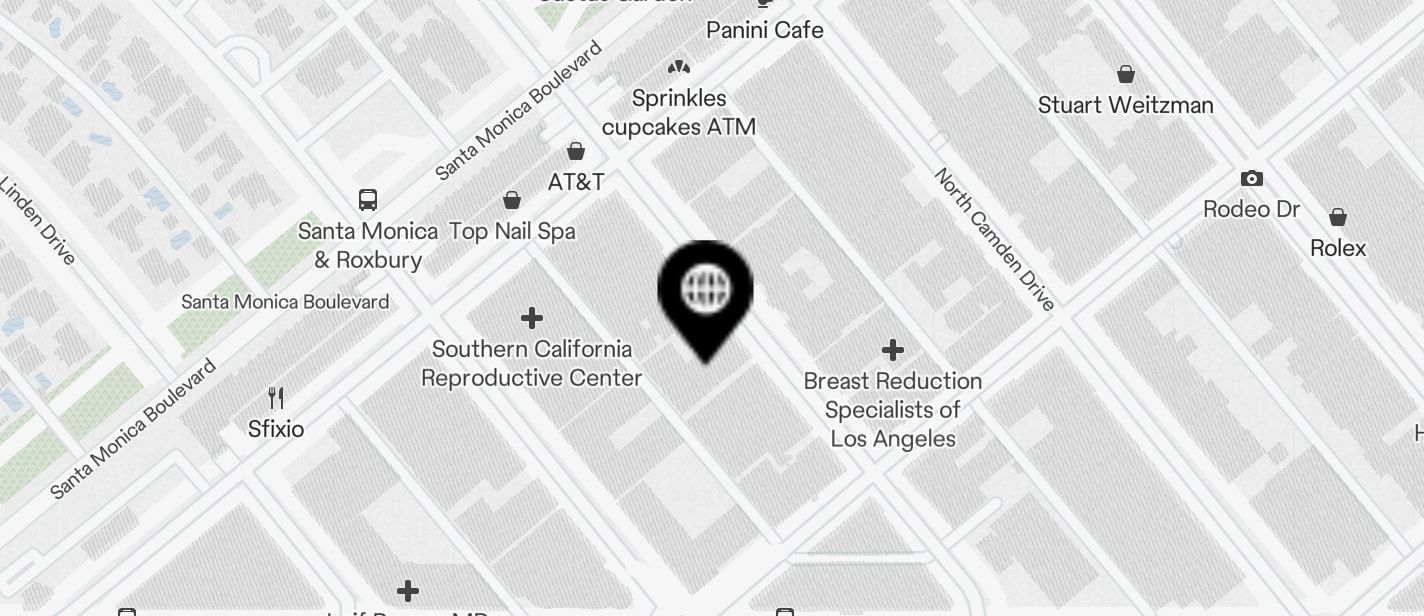Screen dimensions: 1424x616
Task: Open the AT&T store marker
Action: coord(576,152)
